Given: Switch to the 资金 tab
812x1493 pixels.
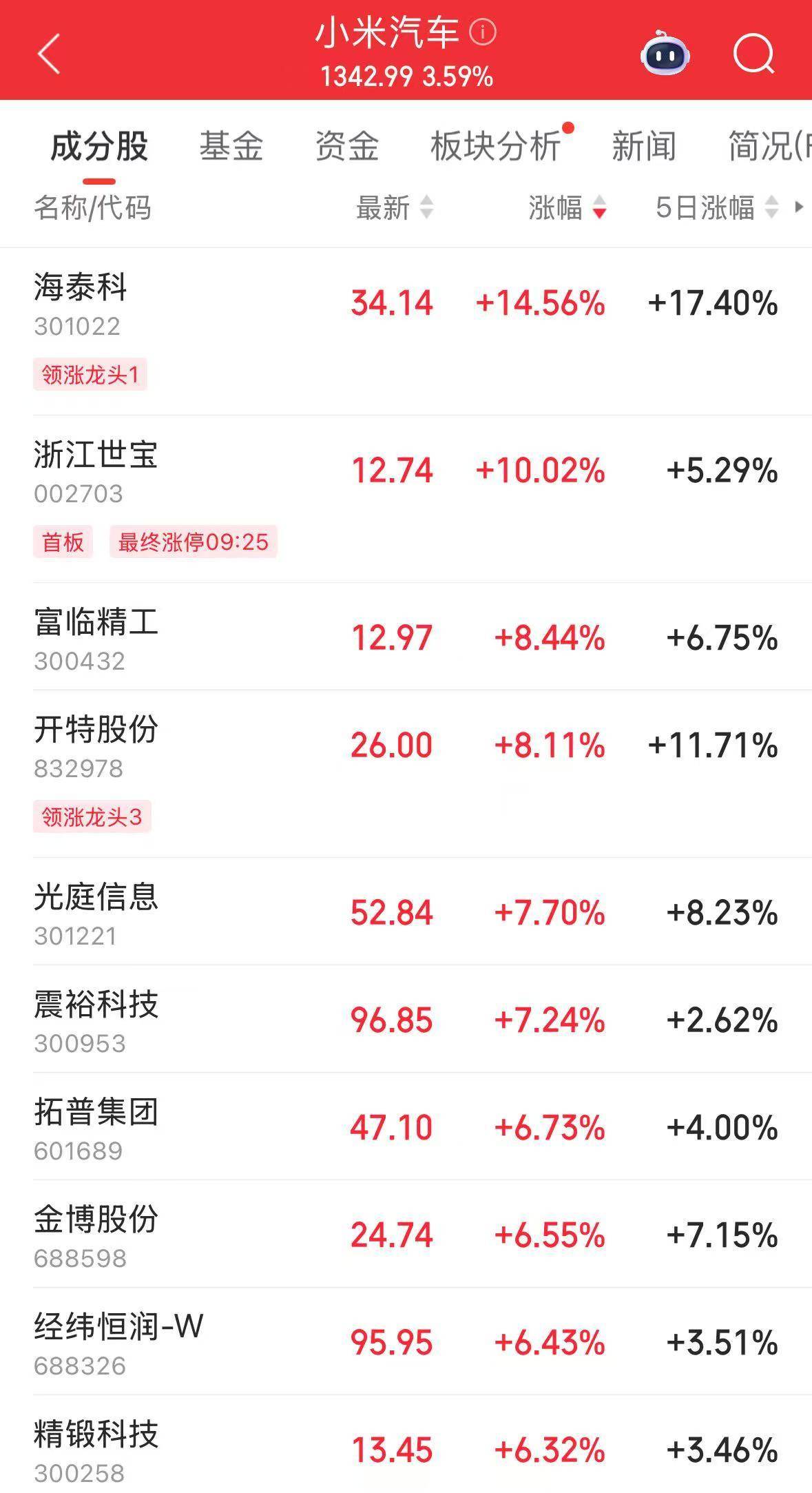Looking at the screenshot, I should 347,146.
